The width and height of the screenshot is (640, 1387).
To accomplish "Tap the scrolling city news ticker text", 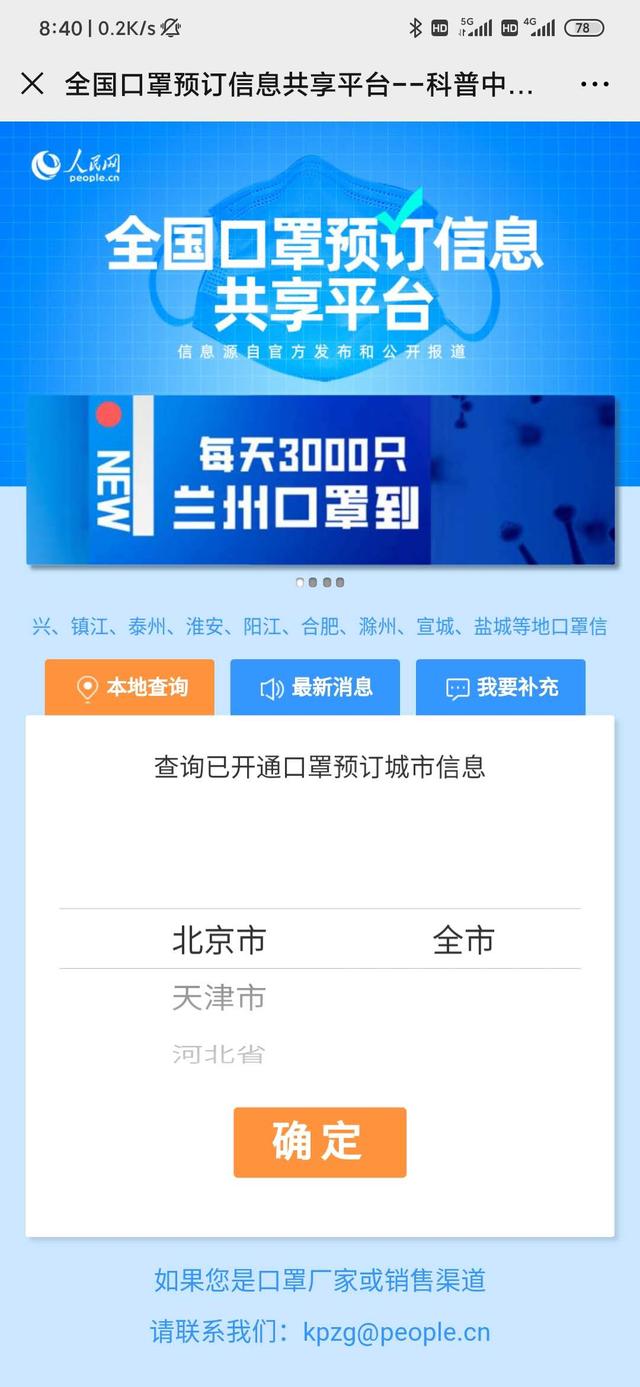I will 320,627.
